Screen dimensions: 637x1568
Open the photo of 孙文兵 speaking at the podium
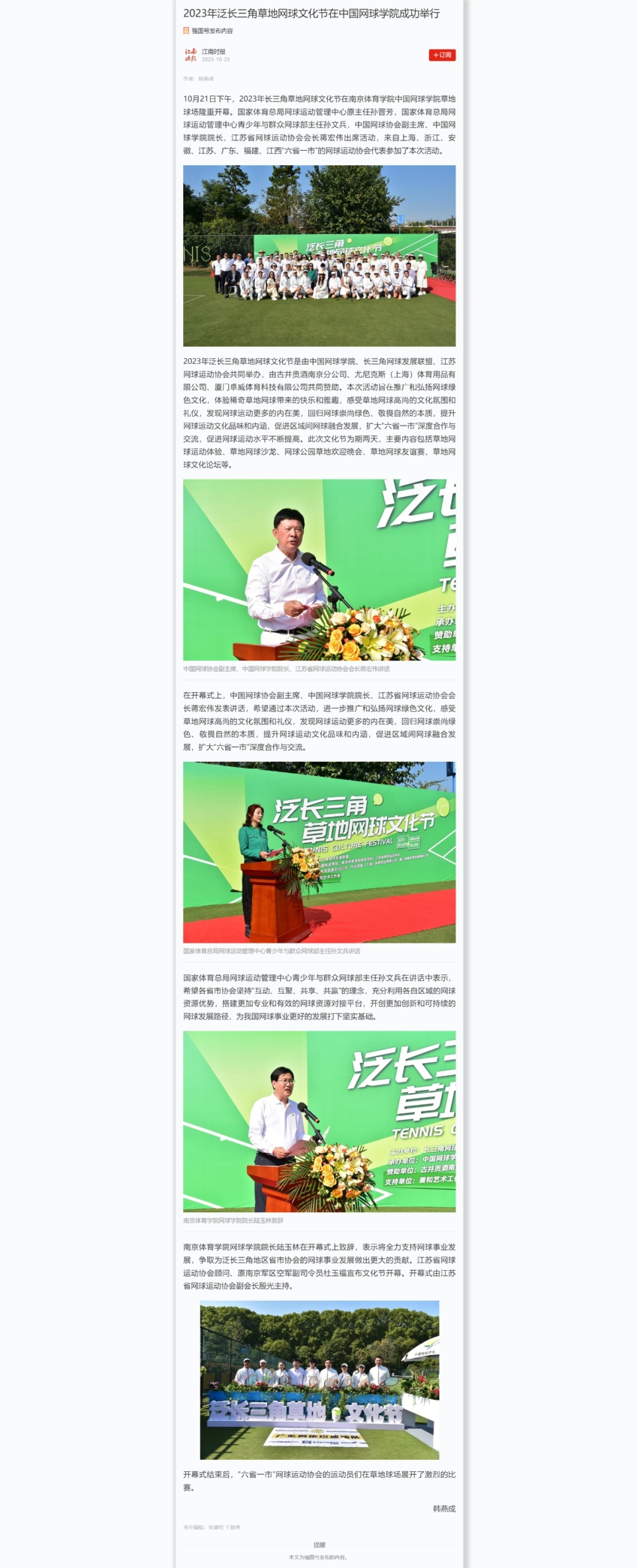(319, 852)
